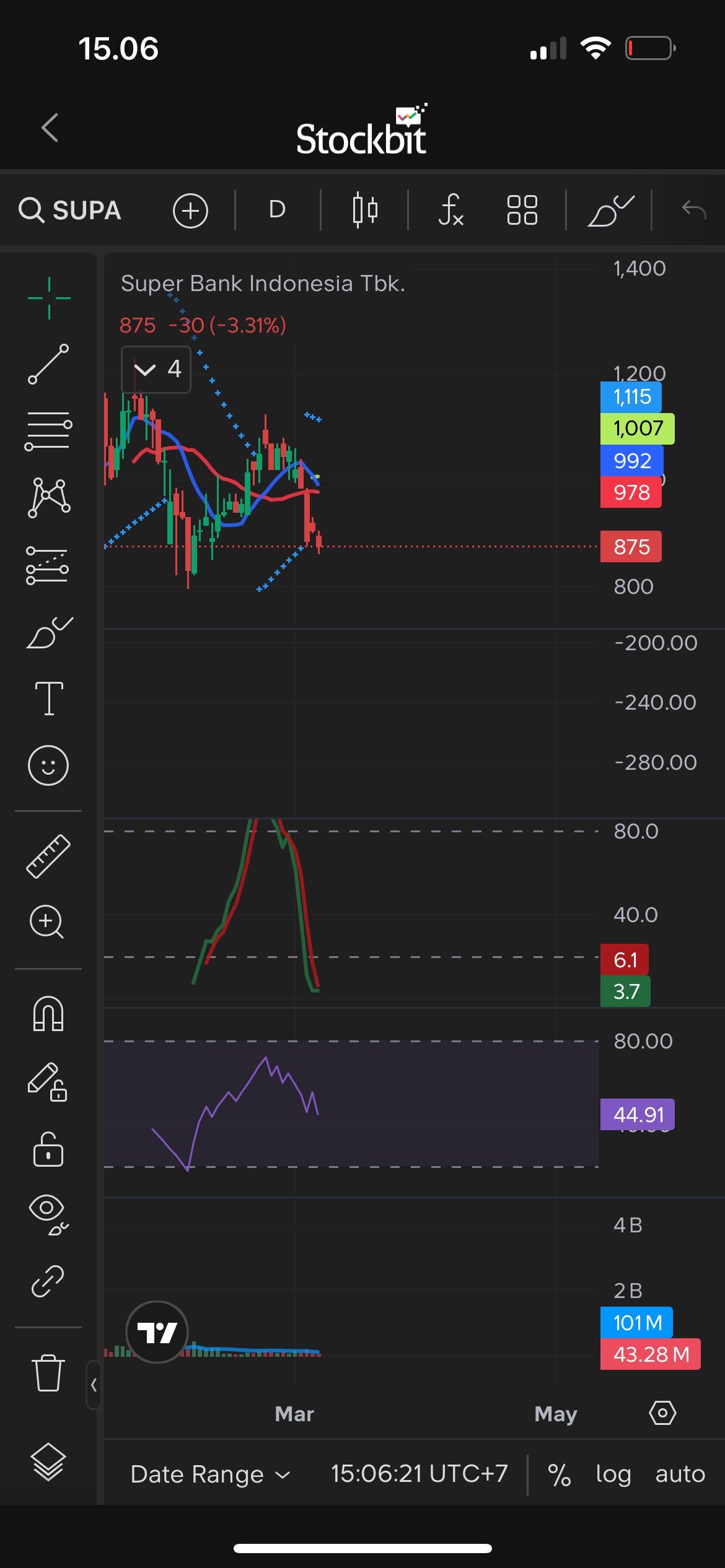Toggle the log scale
Image resolution: width=725 pixels, height=1568 pixels.
(613, 1474)
